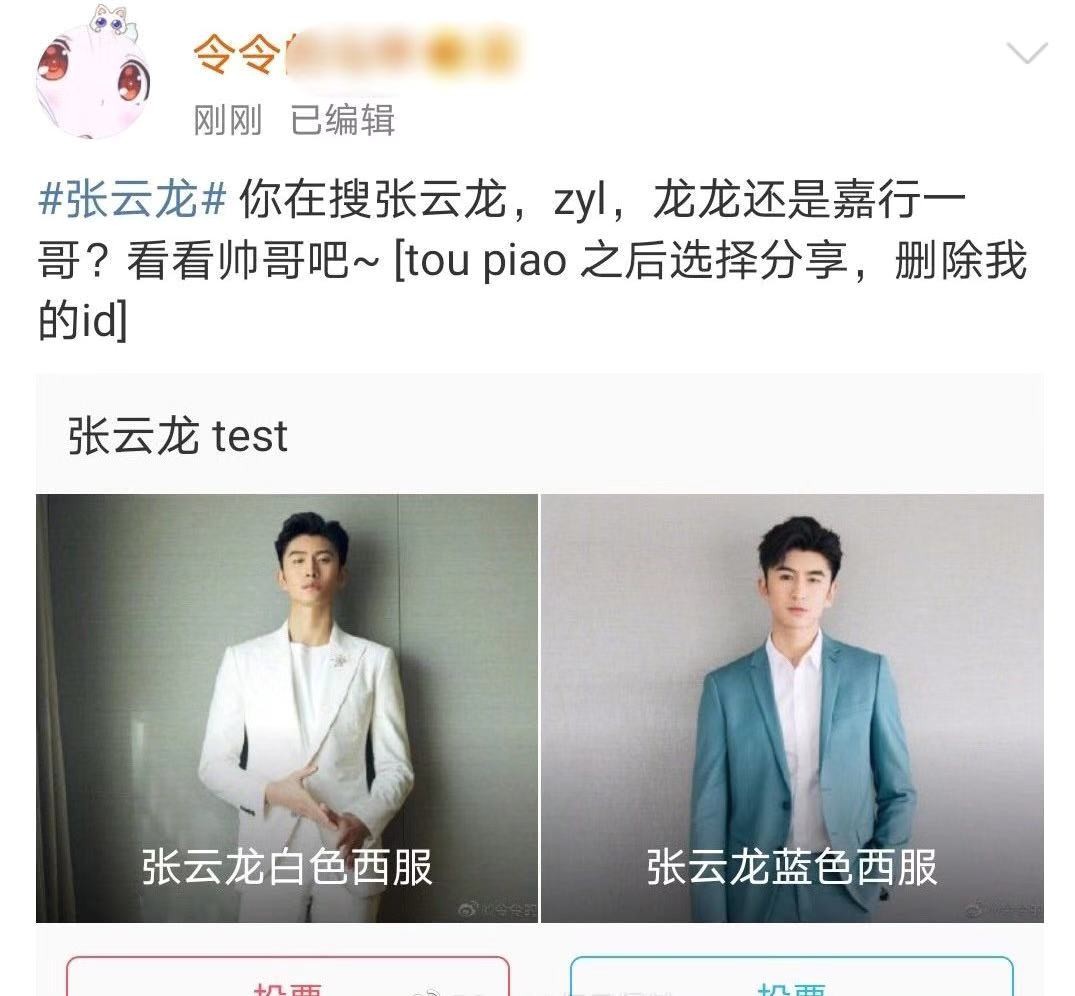Open the 张云龙蓝色西服 poll image
The image size is (1075, 996).
click(x=792, y=708)
